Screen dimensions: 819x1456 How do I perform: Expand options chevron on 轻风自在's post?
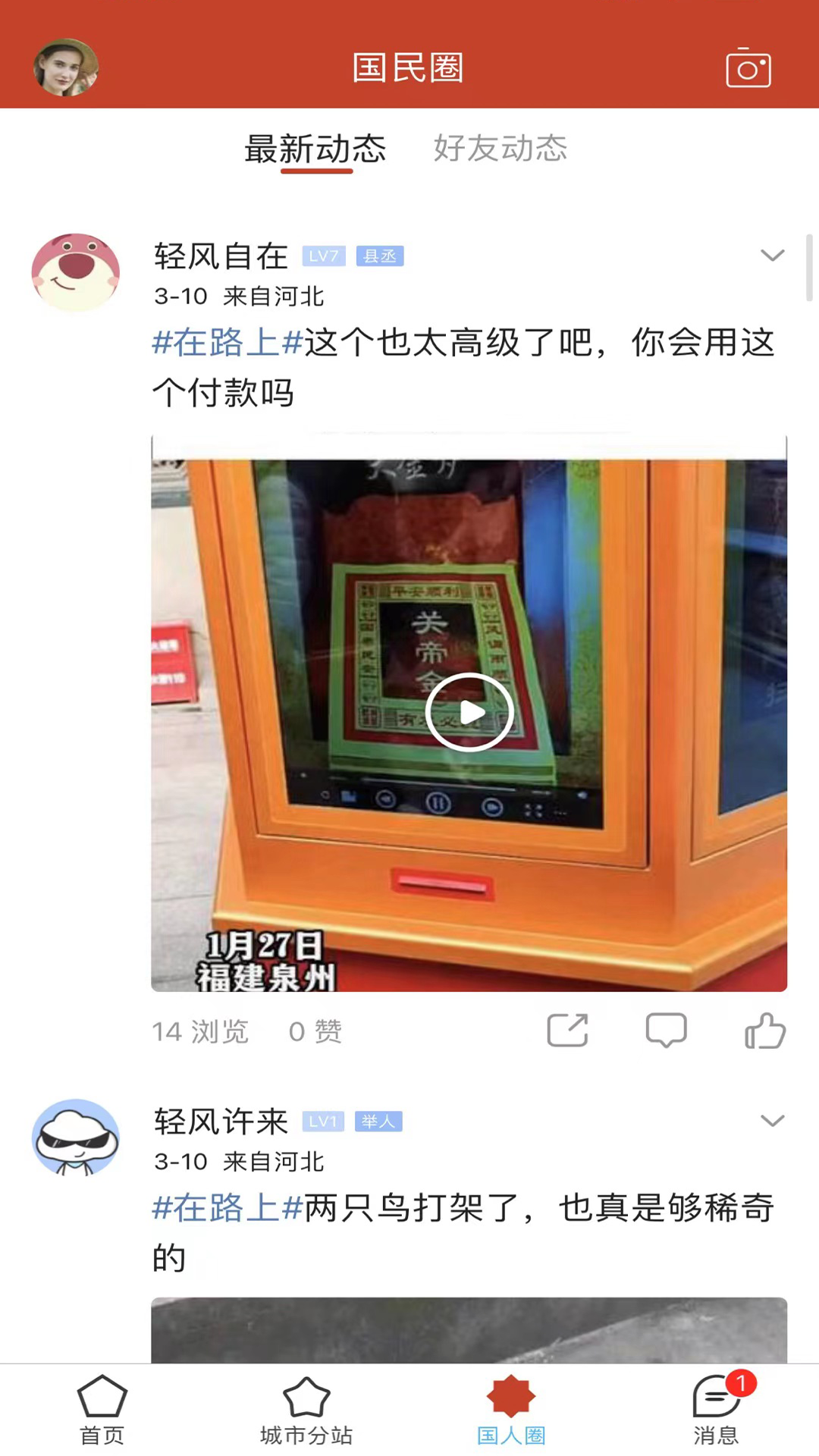772,256
